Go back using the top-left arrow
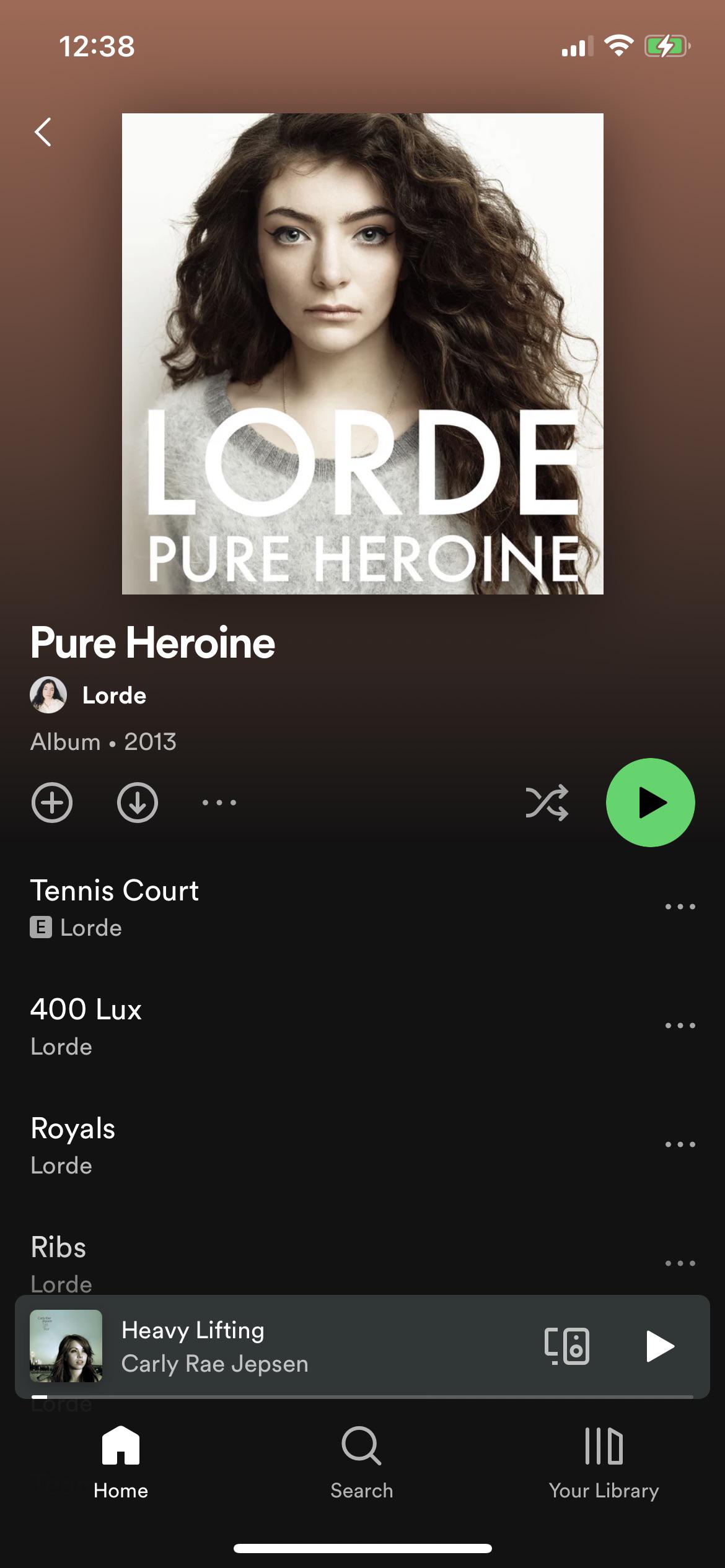 (x=43, y=132)
